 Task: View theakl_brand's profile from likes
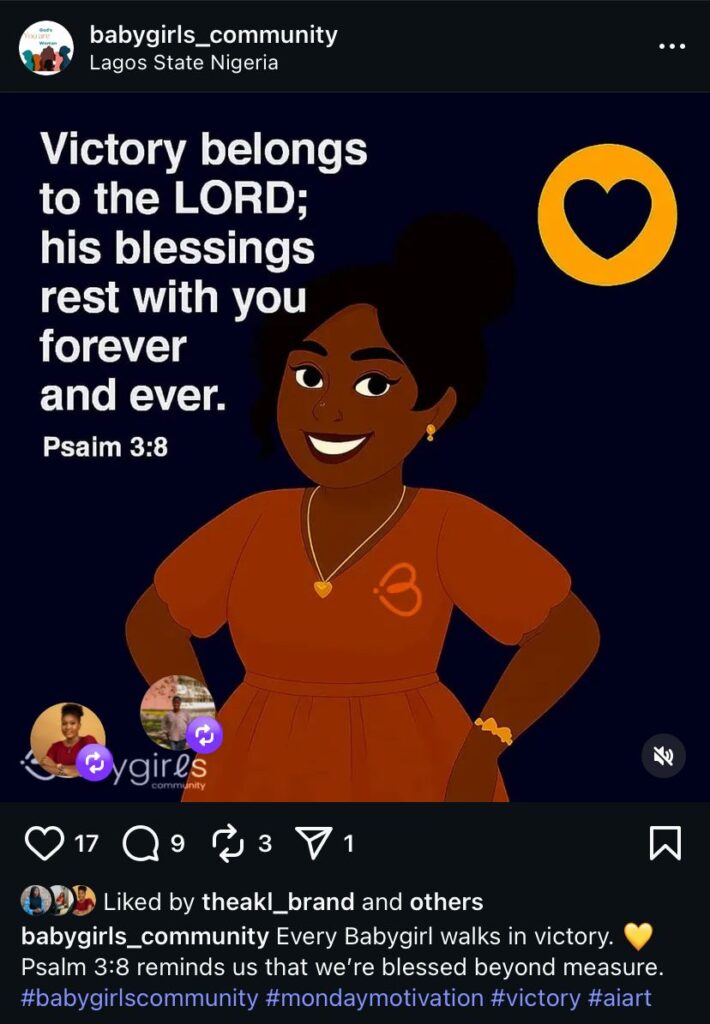278,902
